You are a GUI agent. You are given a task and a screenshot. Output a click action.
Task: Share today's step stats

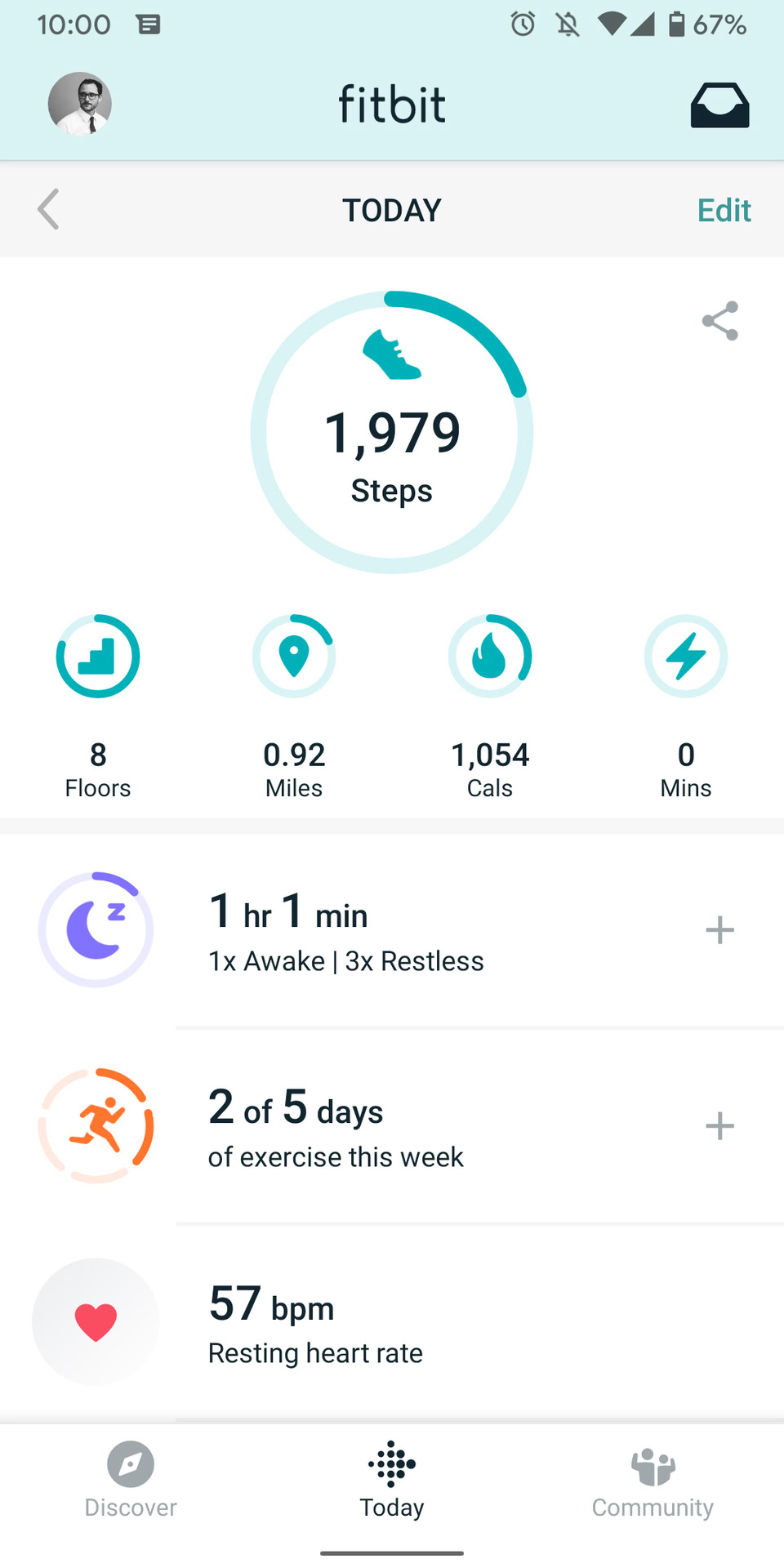pyautogui.click(x=719, y=321)
